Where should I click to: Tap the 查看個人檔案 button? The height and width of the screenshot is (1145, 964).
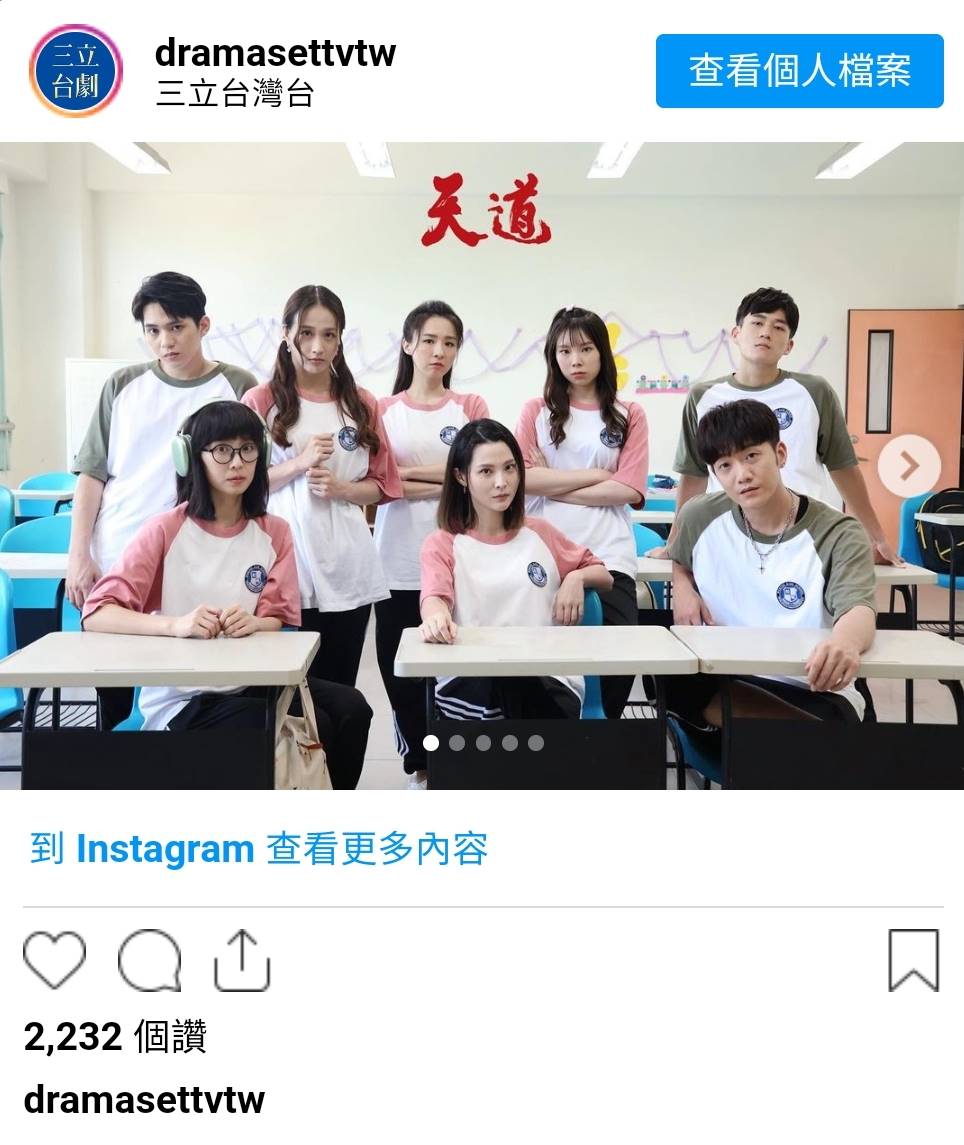point(799,71)
